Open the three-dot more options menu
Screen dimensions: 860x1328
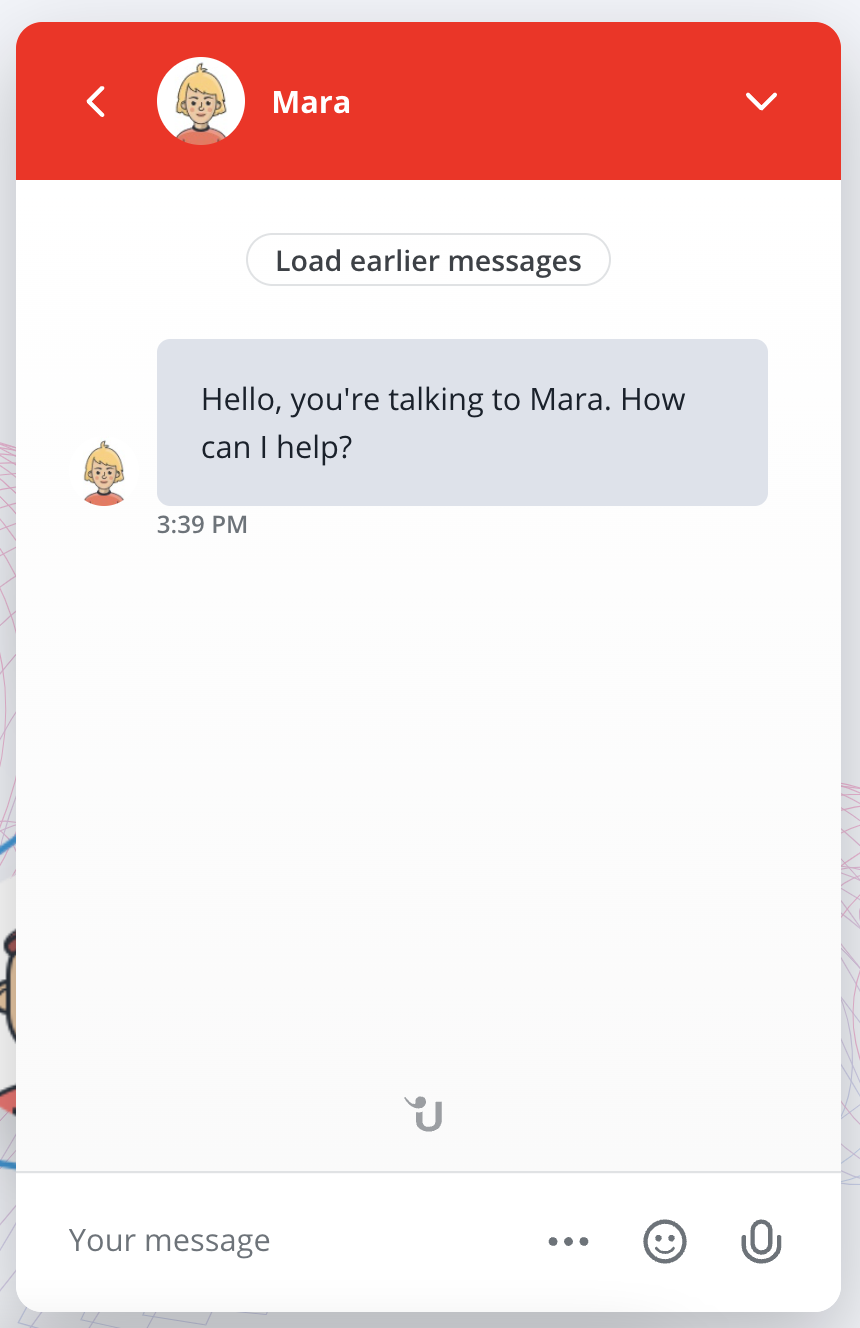click(568, 1242)
